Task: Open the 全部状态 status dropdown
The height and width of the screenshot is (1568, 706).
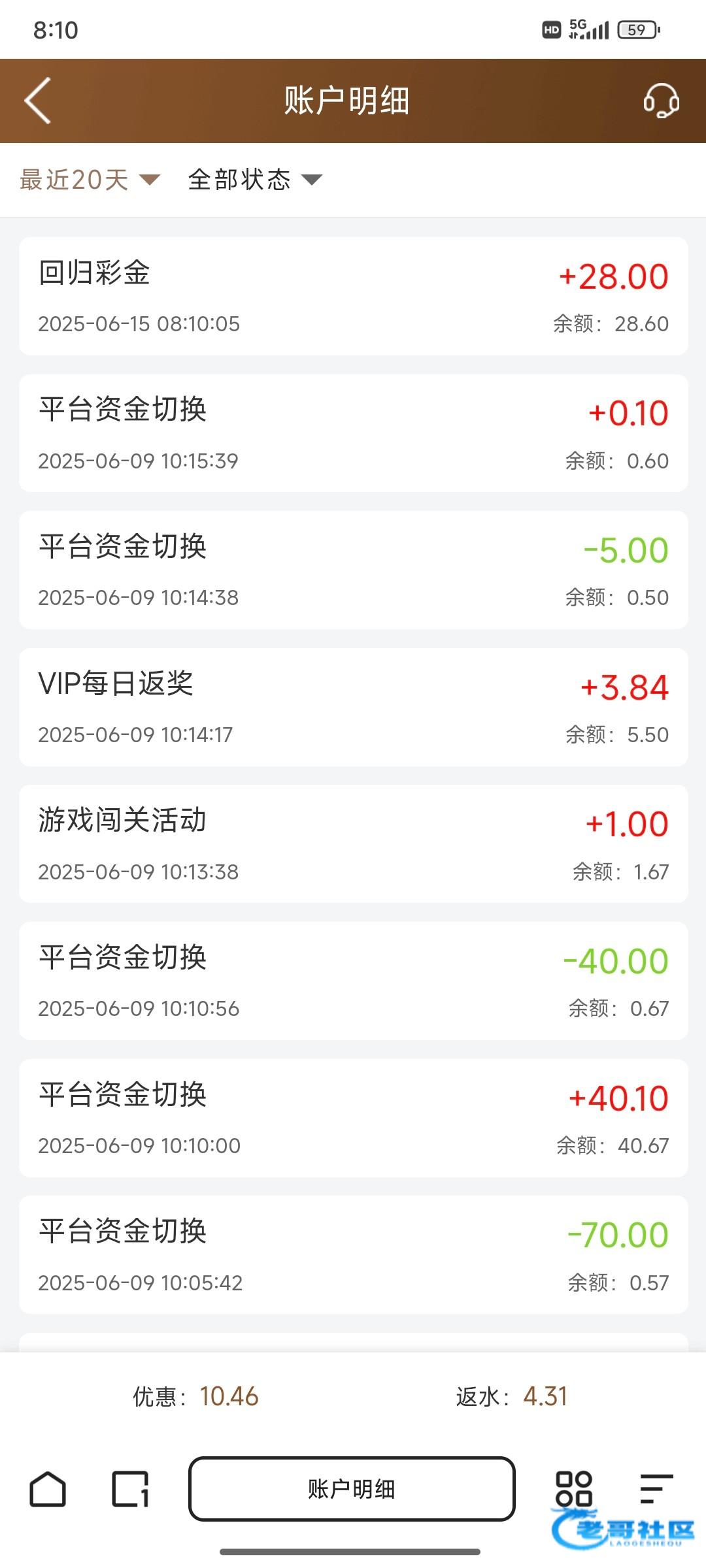Action: [255, 180]
